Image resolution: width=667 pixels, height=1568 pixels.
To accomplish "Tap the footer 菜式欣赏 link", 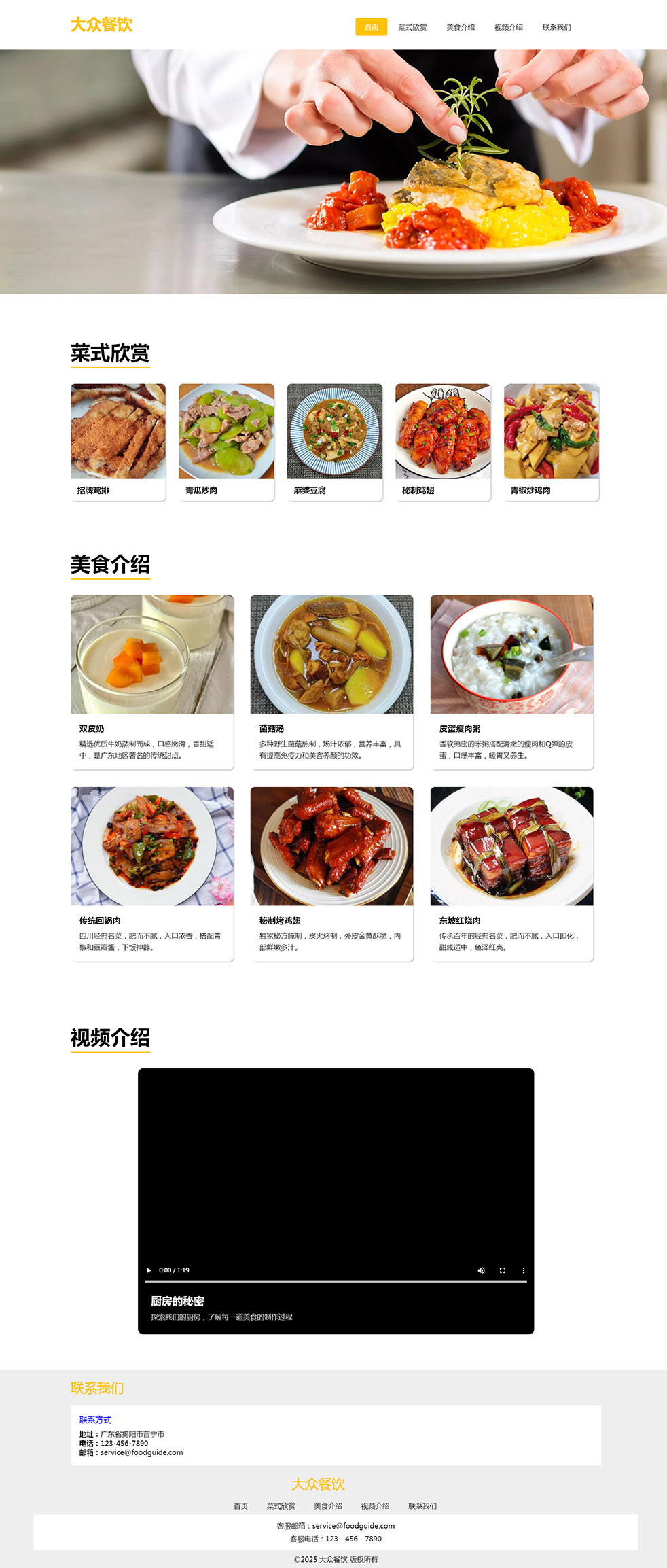I will [281, 1506].
